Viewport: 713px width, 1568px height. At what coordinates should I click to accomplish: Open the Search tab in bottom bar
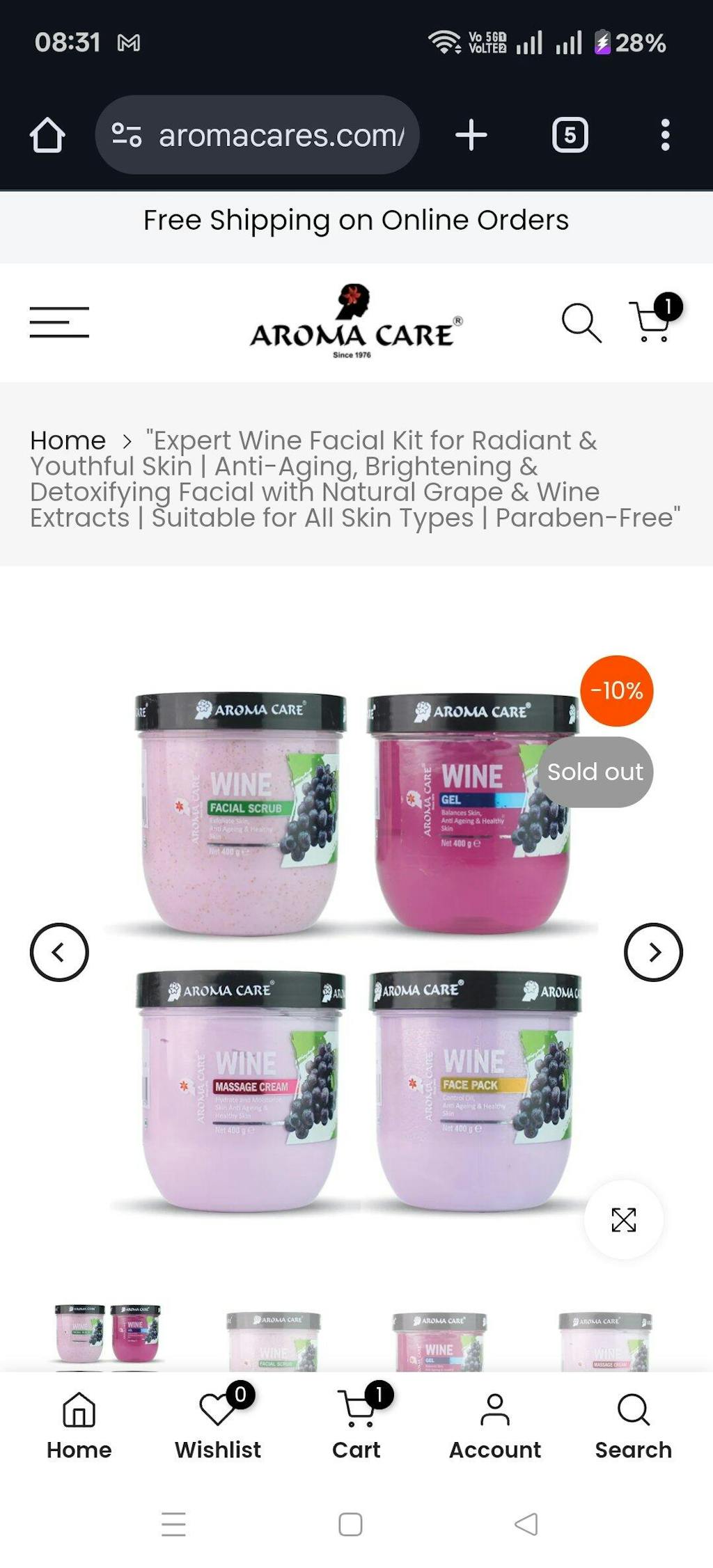[633, 1423]
